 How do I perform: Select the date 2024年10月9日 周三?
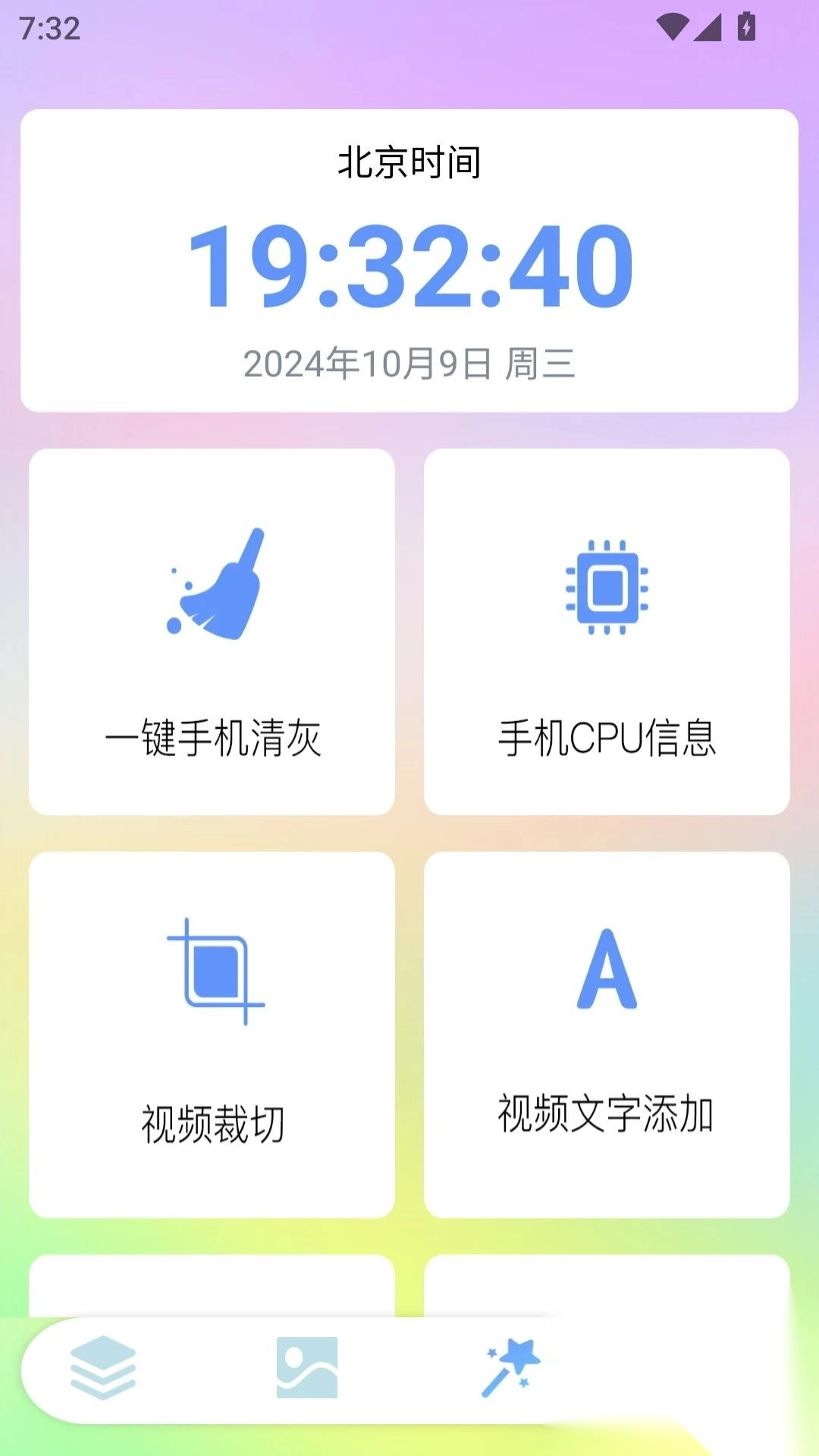[409, 362]
